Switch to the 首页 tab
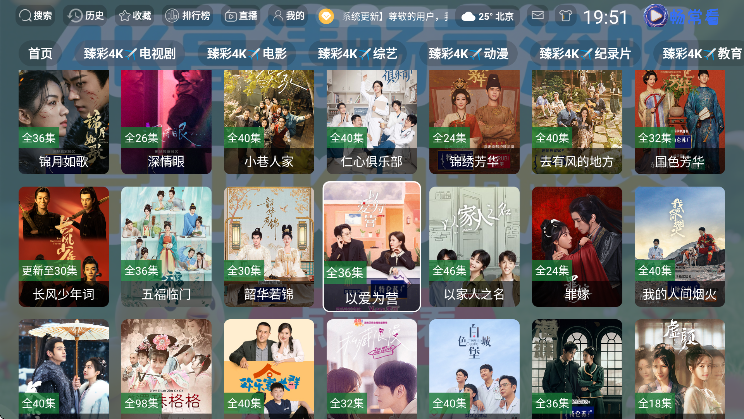 [40, 53]
